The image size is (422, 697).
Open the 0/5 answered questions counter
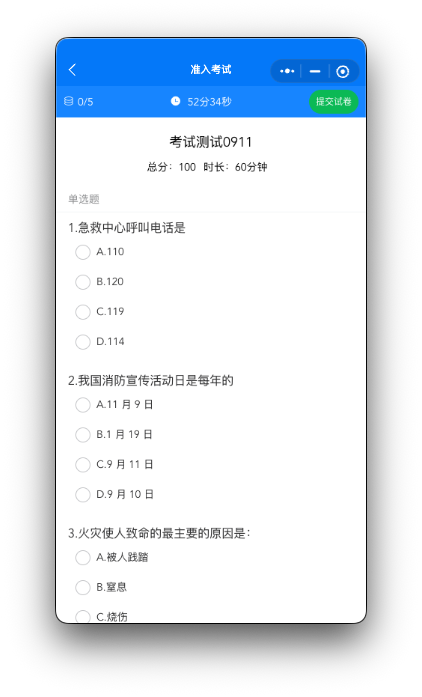(79, 102)
